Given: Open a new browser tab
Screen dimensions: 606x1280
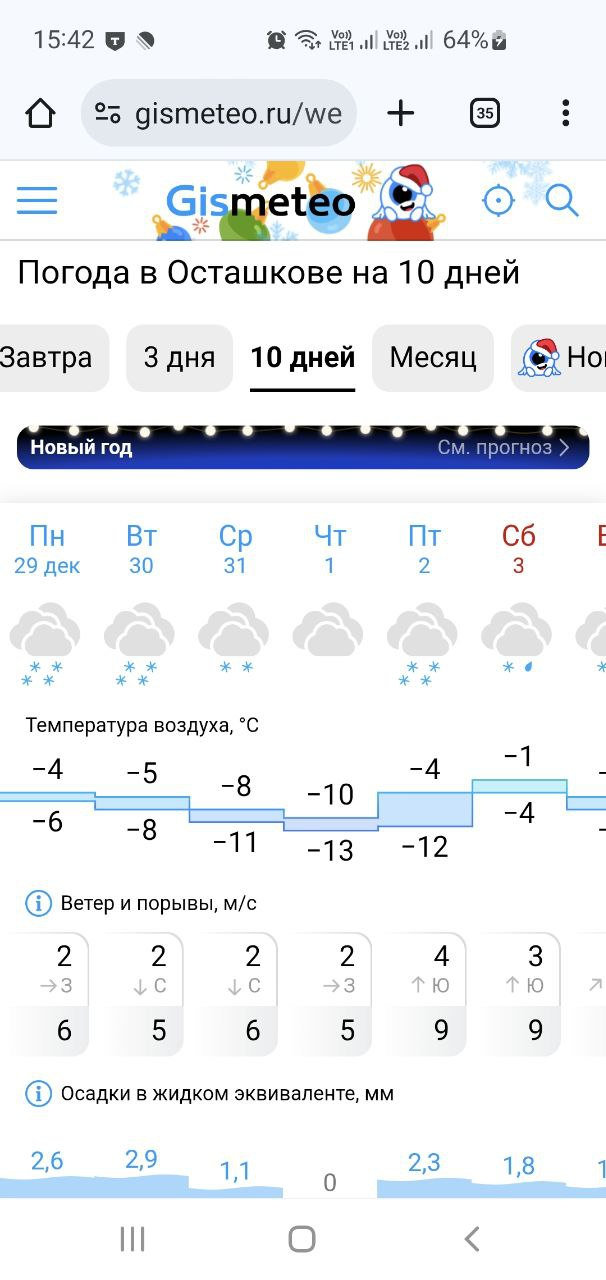Looking at the screenshot, I should (x=400, y=114).
